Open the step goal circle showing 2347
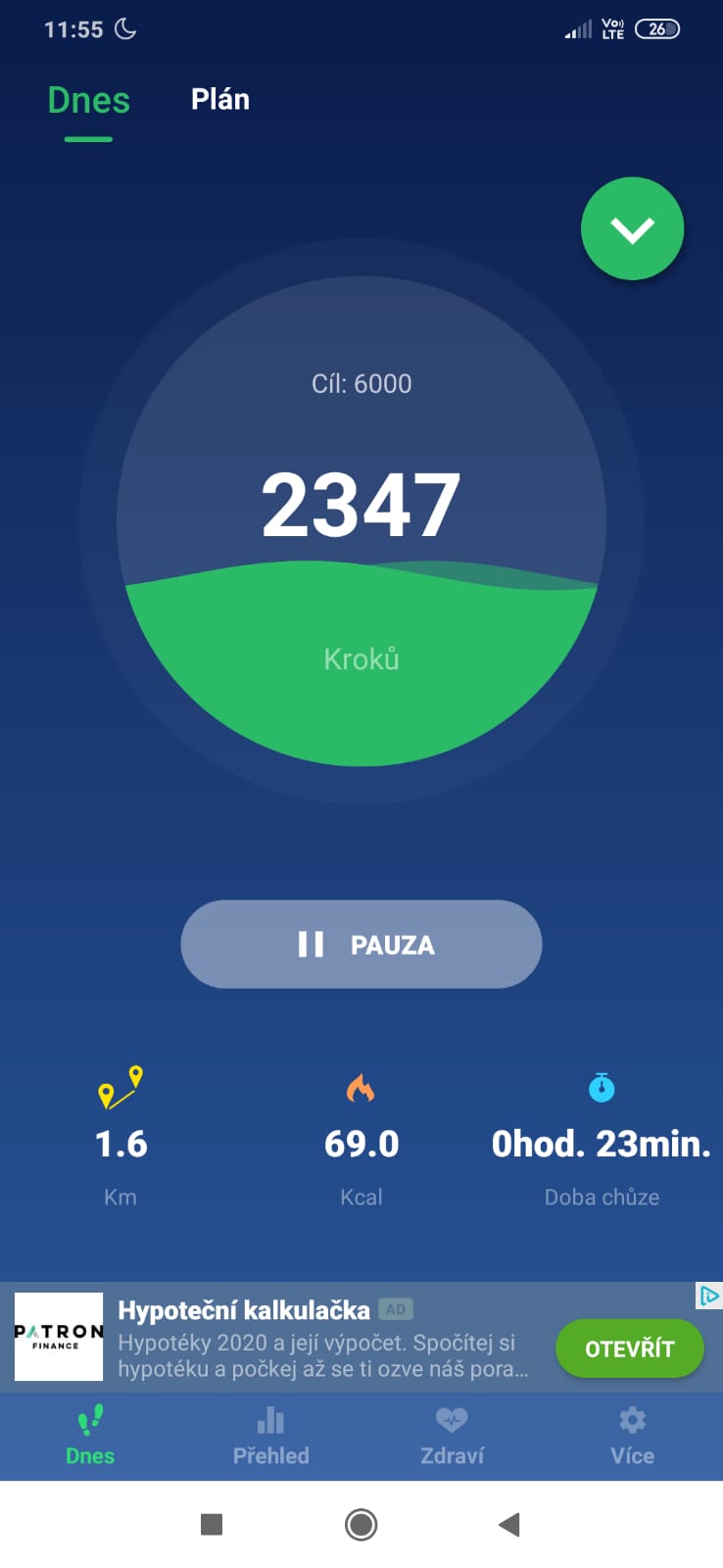 coord(361,520)
